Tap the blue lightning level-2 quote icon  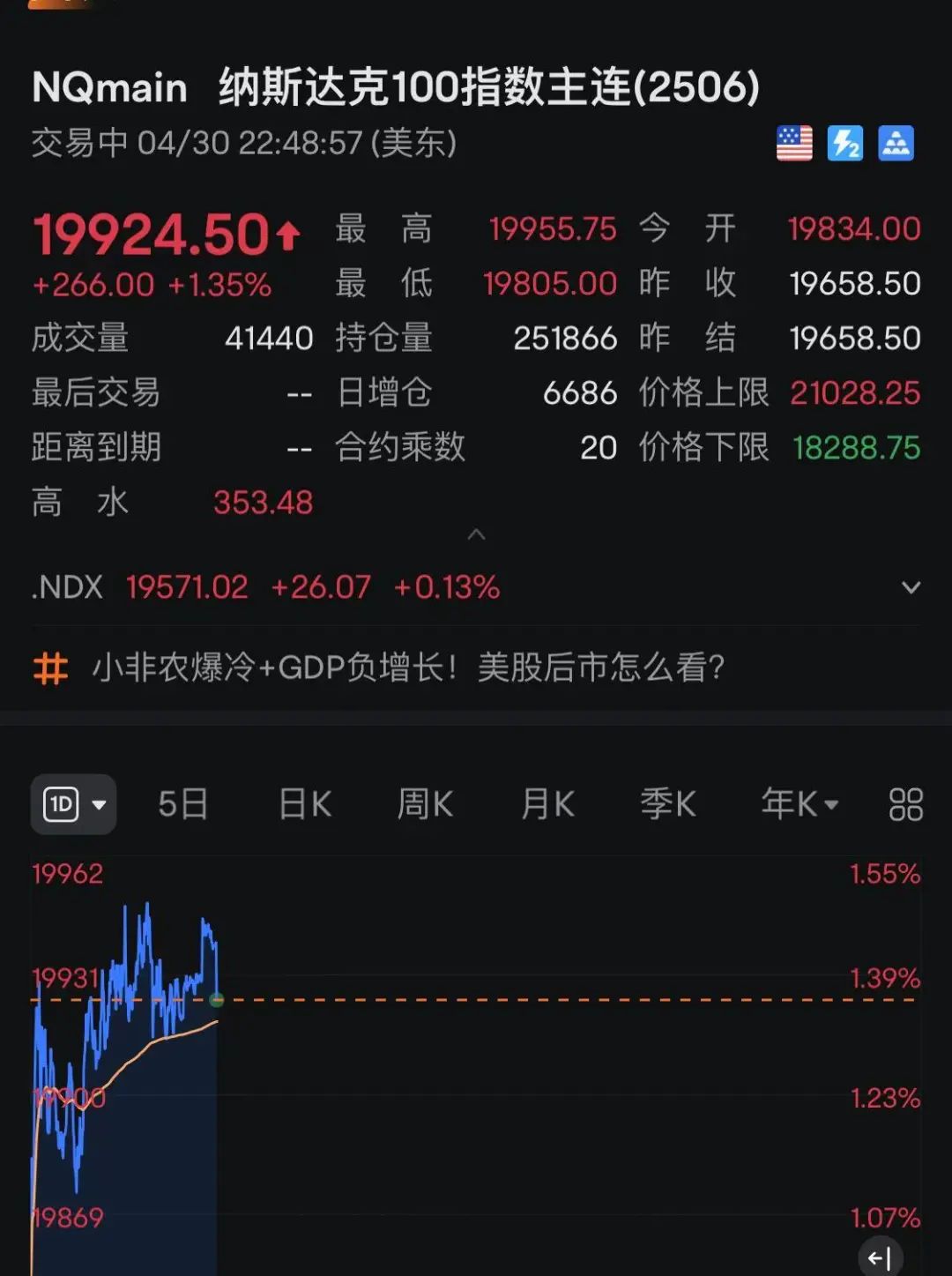[844, 143]
